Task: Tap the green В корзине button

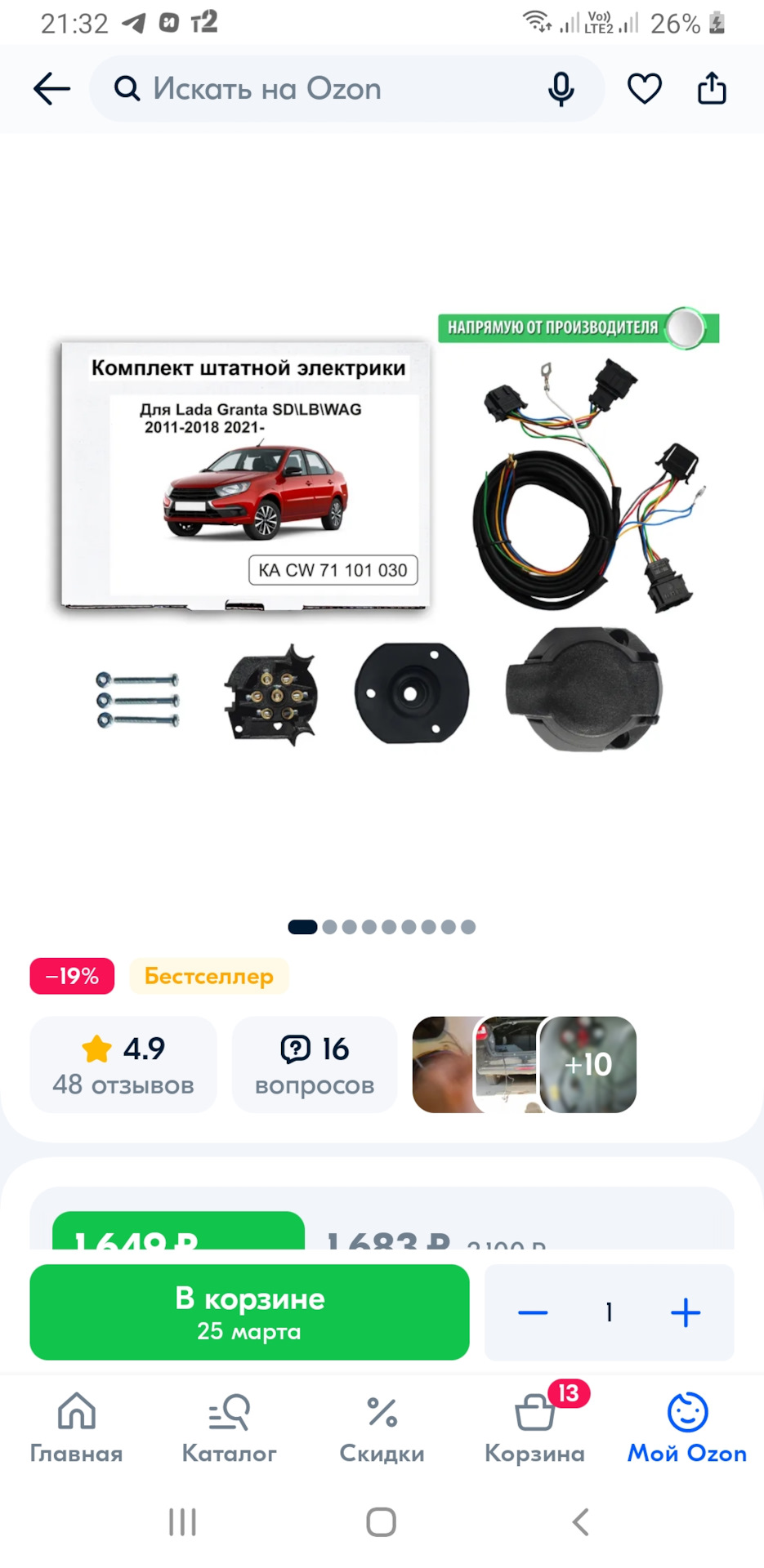Action: click(x=249, y=1312)
